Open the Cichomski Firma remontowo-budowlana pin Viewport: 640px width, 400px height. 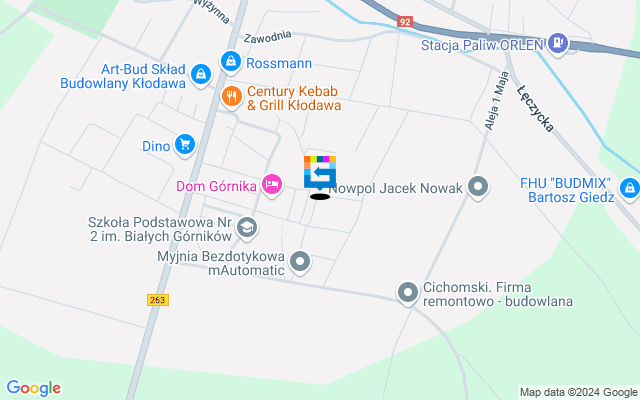(x=408, y=292)
